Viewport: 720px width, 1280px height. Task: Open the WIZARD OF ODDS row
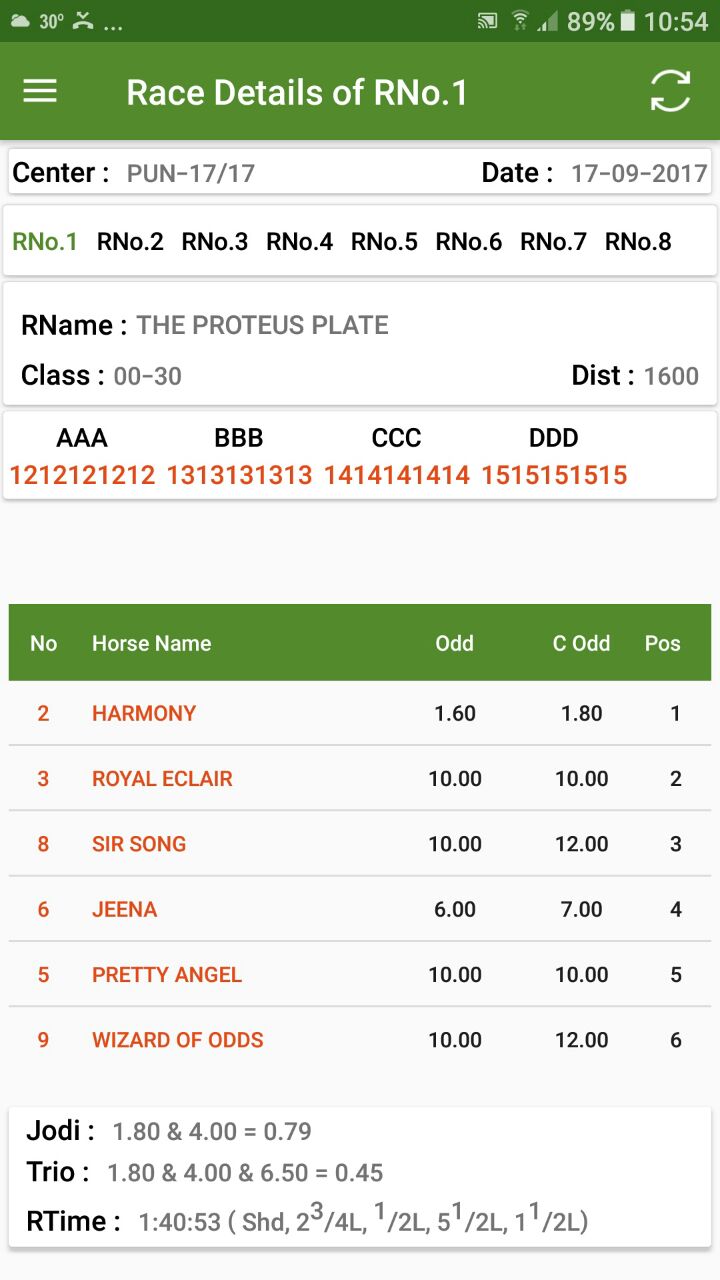(x=360, y=1039)
